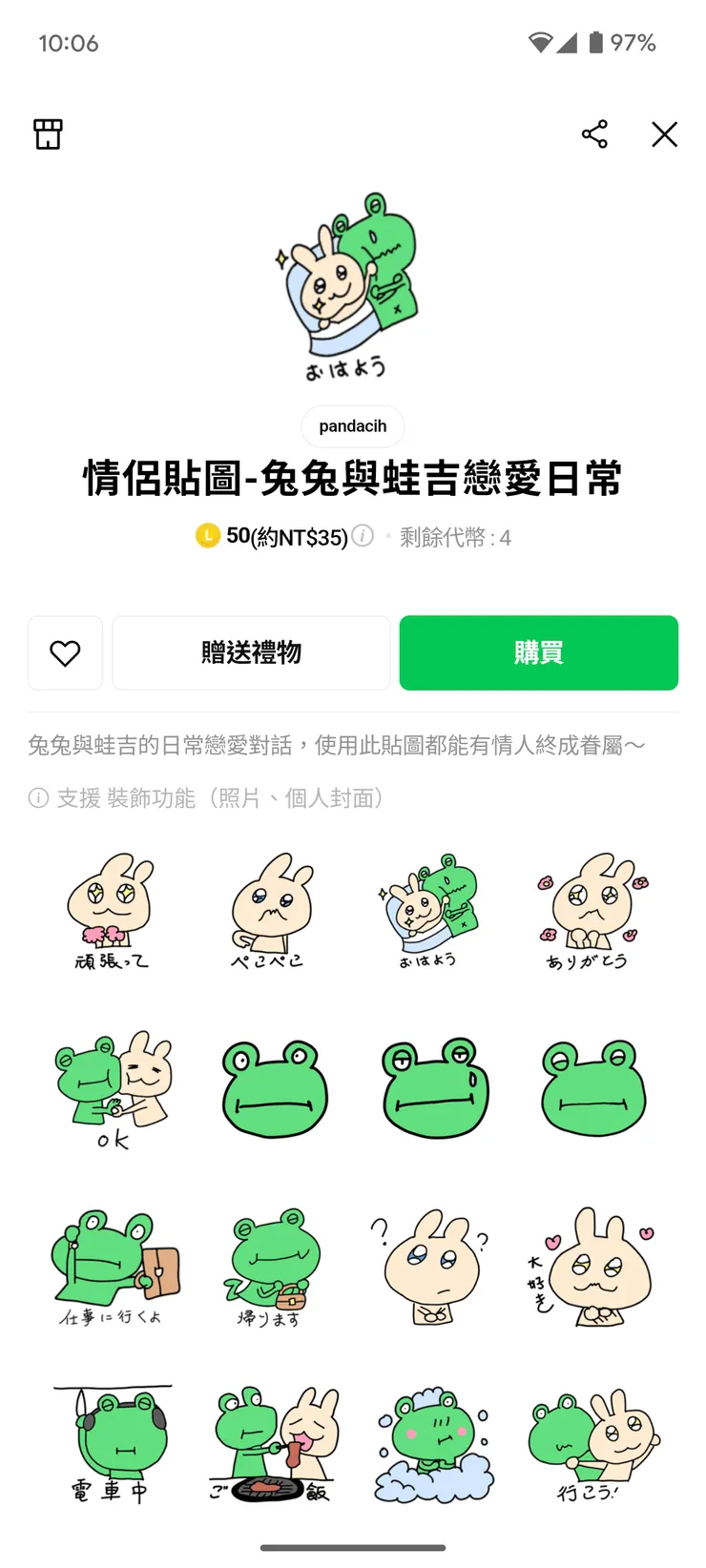This screenshot has width=706, height=1568.
Task: Favorite the sticker pack with the heart icon
Action: tap(65, 652)
